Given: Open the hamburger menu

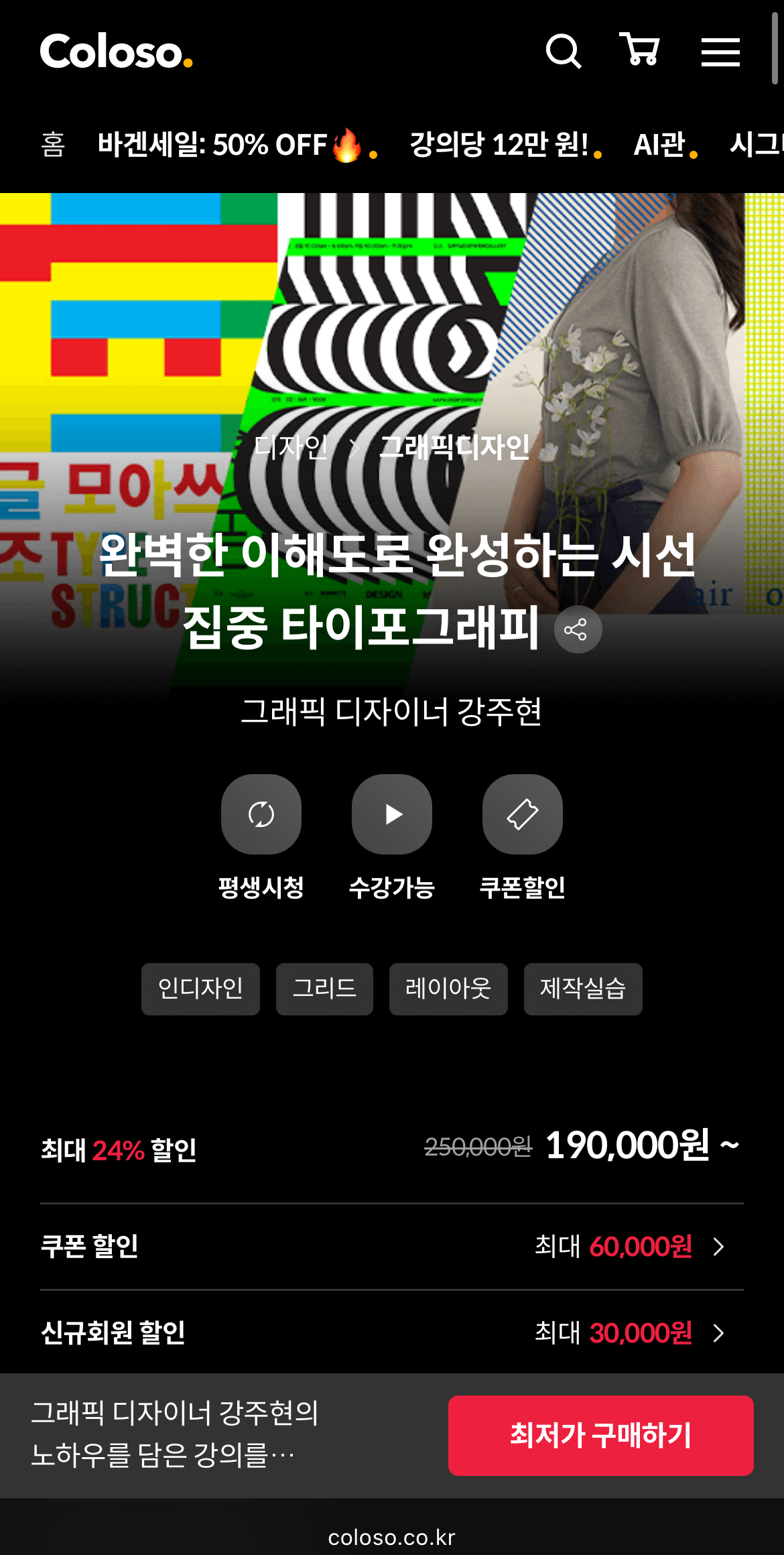Looking at the screenshot, I should [x=720, y=52].
